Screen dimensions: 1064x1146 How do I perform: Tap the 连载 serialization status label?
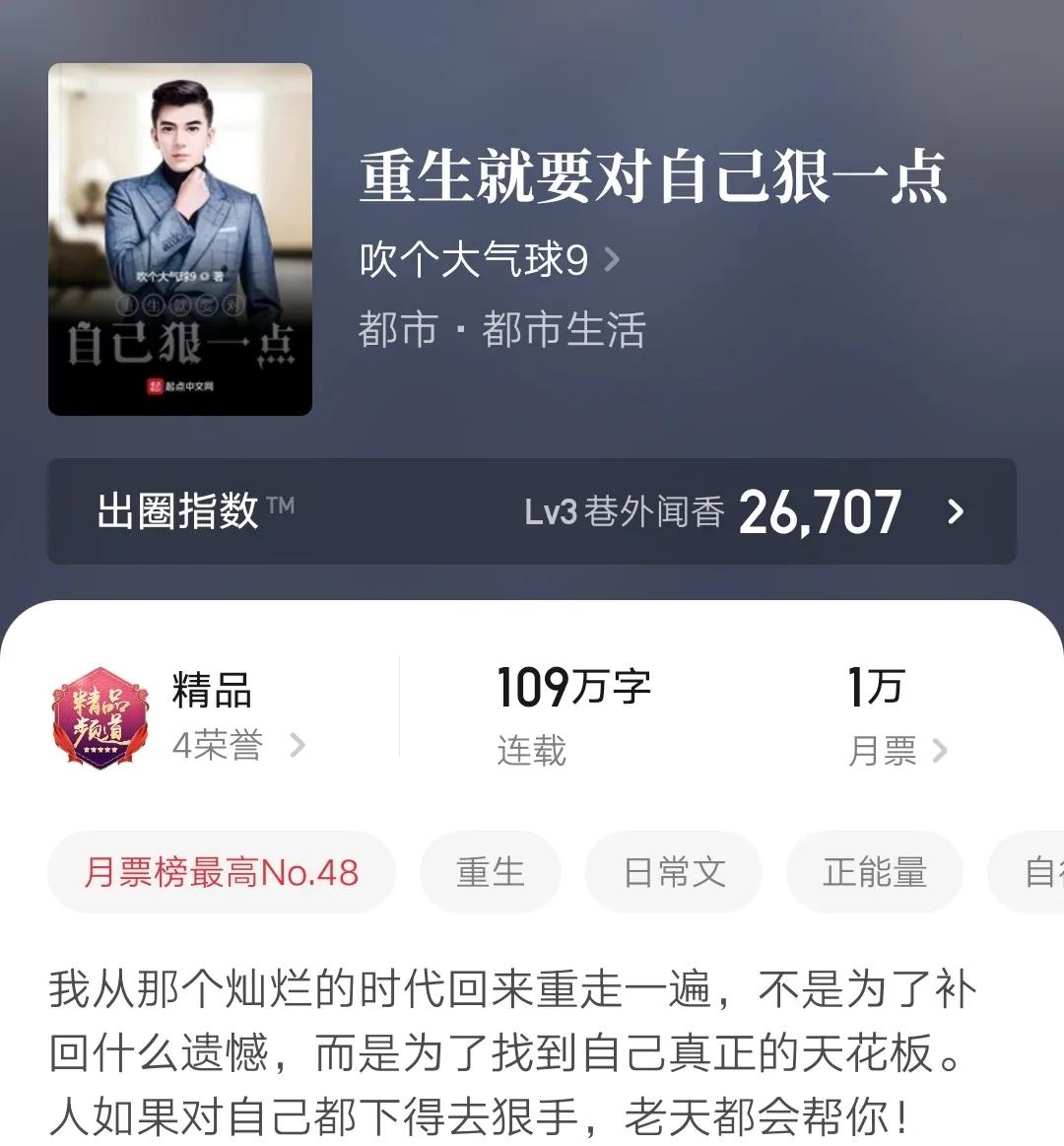point(530,753)
